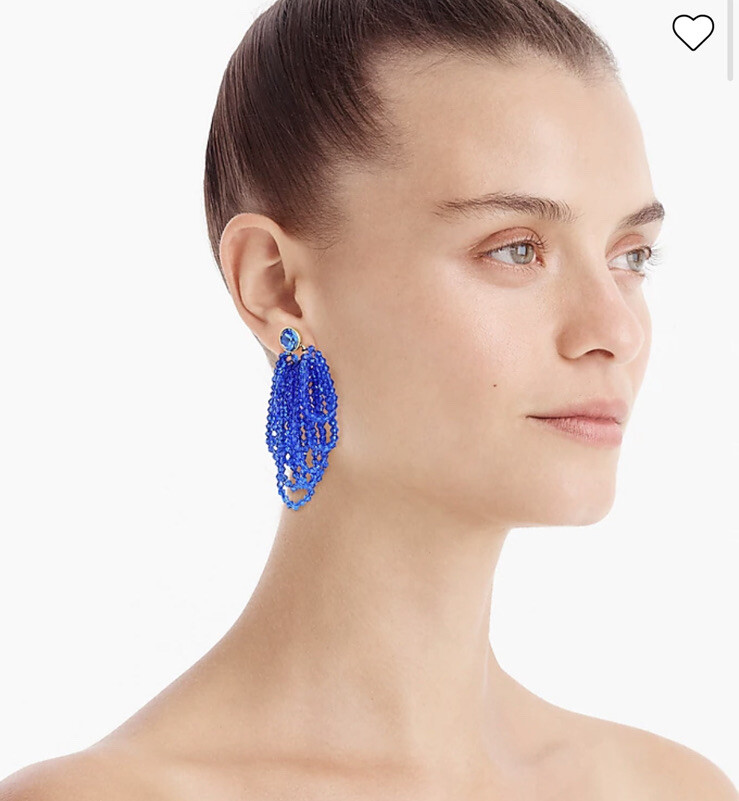Open the earring product photo full screen
This screenshot has width=739, height=801.
pos(370,420)
